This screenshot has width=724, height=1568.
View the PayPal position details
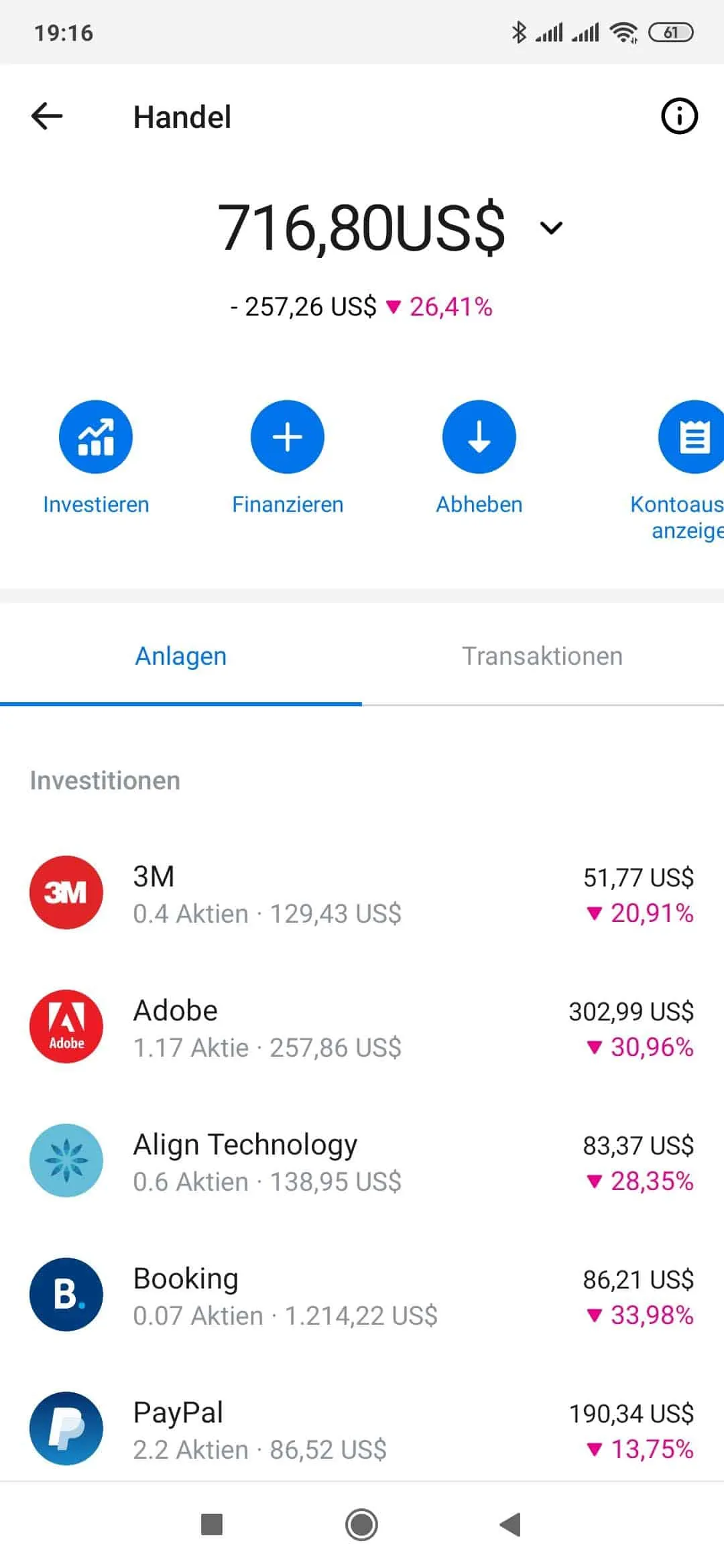pyautogui.click(x=362, y=1429)
